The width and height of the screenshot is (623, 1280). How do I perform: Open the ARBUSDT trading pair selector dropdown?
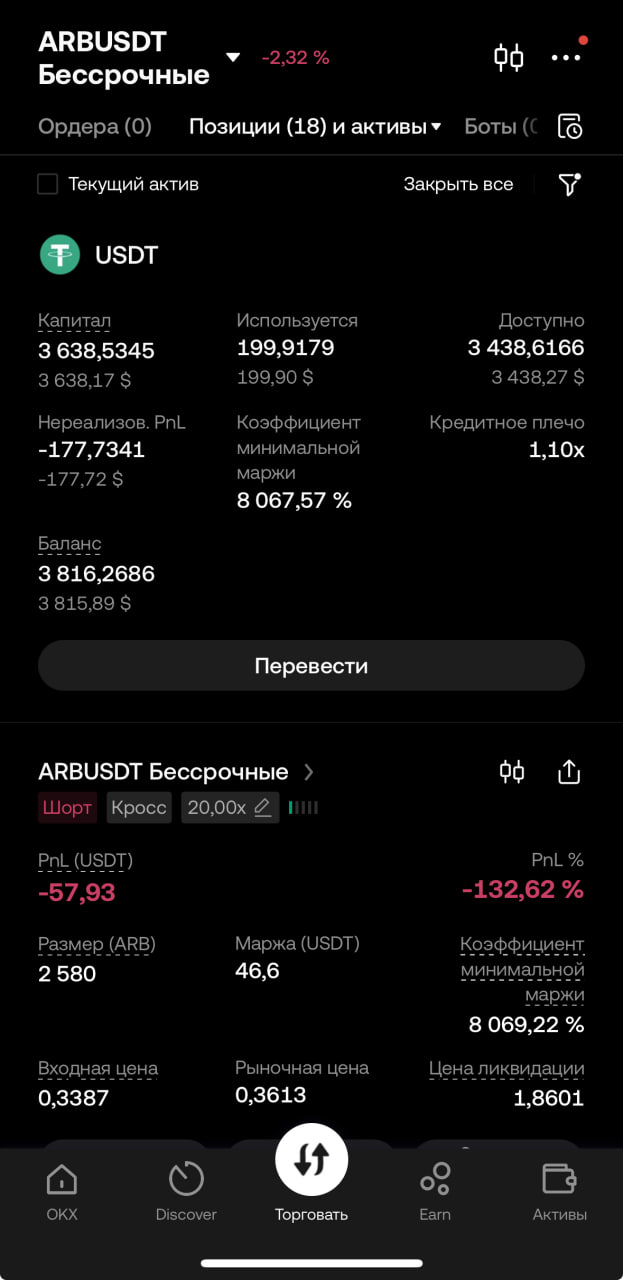pyautogui.click(x=233, y=58)
